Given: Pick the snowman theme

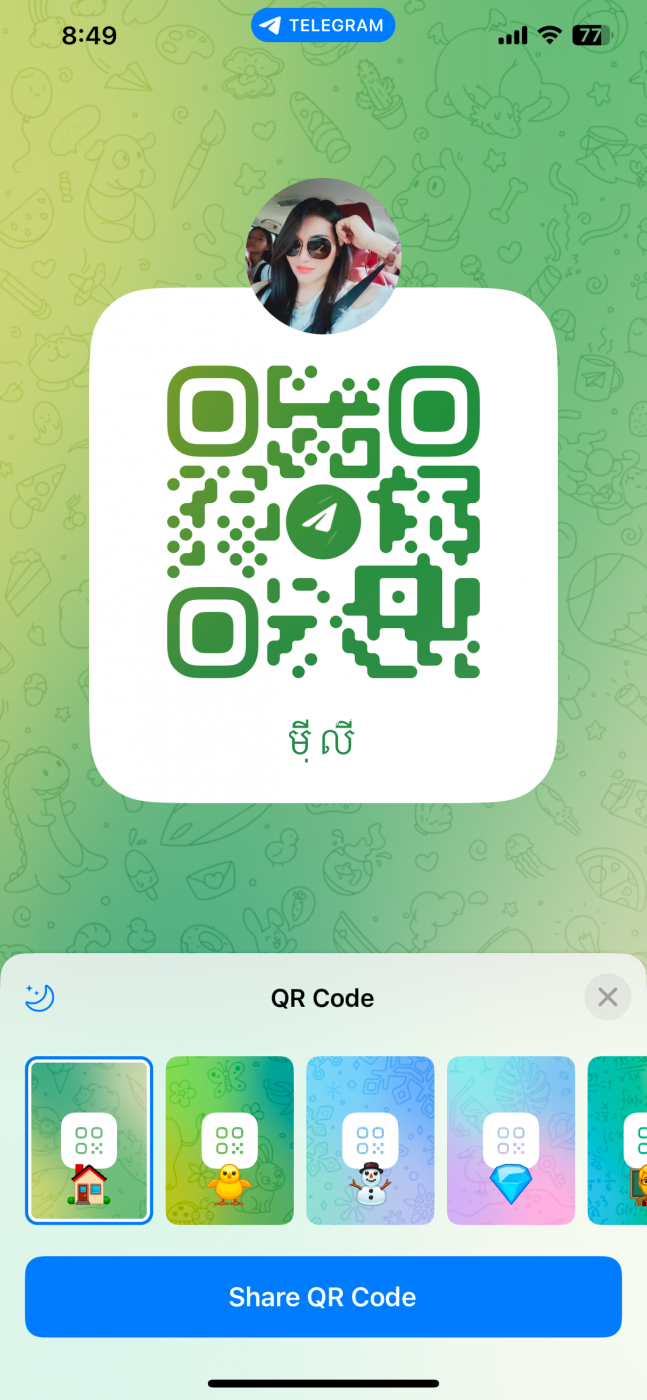Looking at the screenshot, I should pos(370,1140).
